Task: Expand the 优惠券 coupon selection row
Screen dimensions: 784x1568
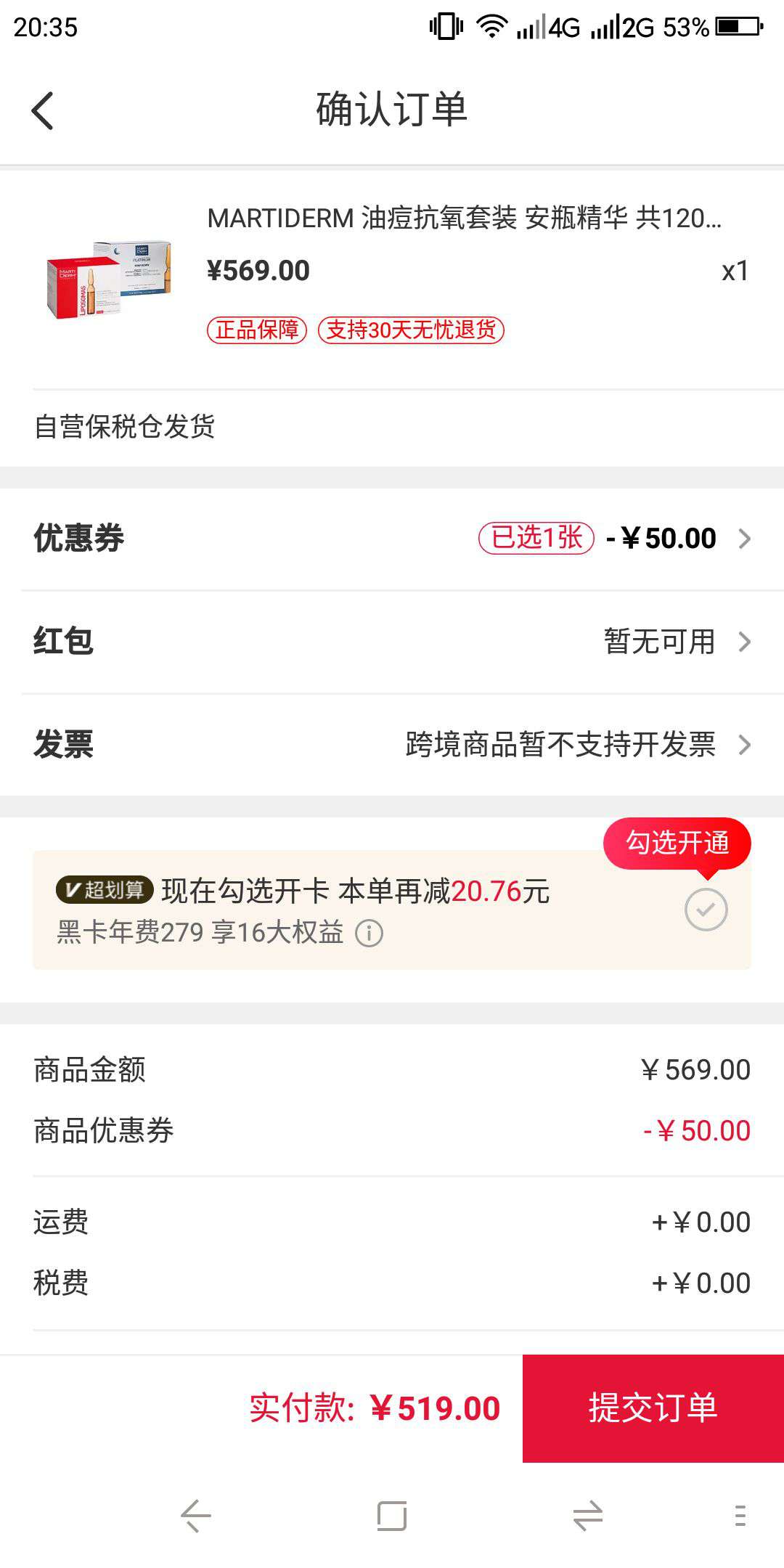Action: (392, 538)
